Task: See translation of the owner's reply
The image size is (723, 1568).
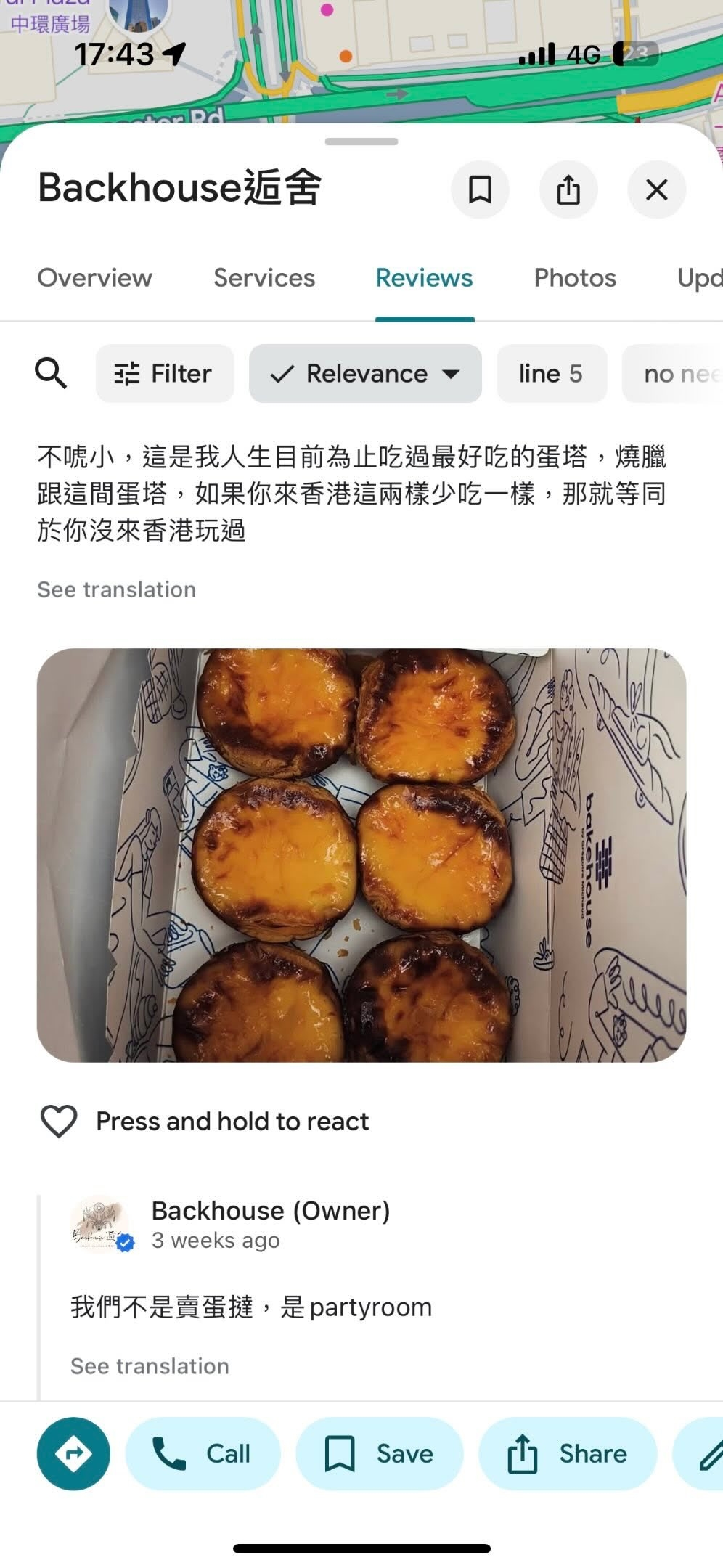Action: click(150, 1366)
